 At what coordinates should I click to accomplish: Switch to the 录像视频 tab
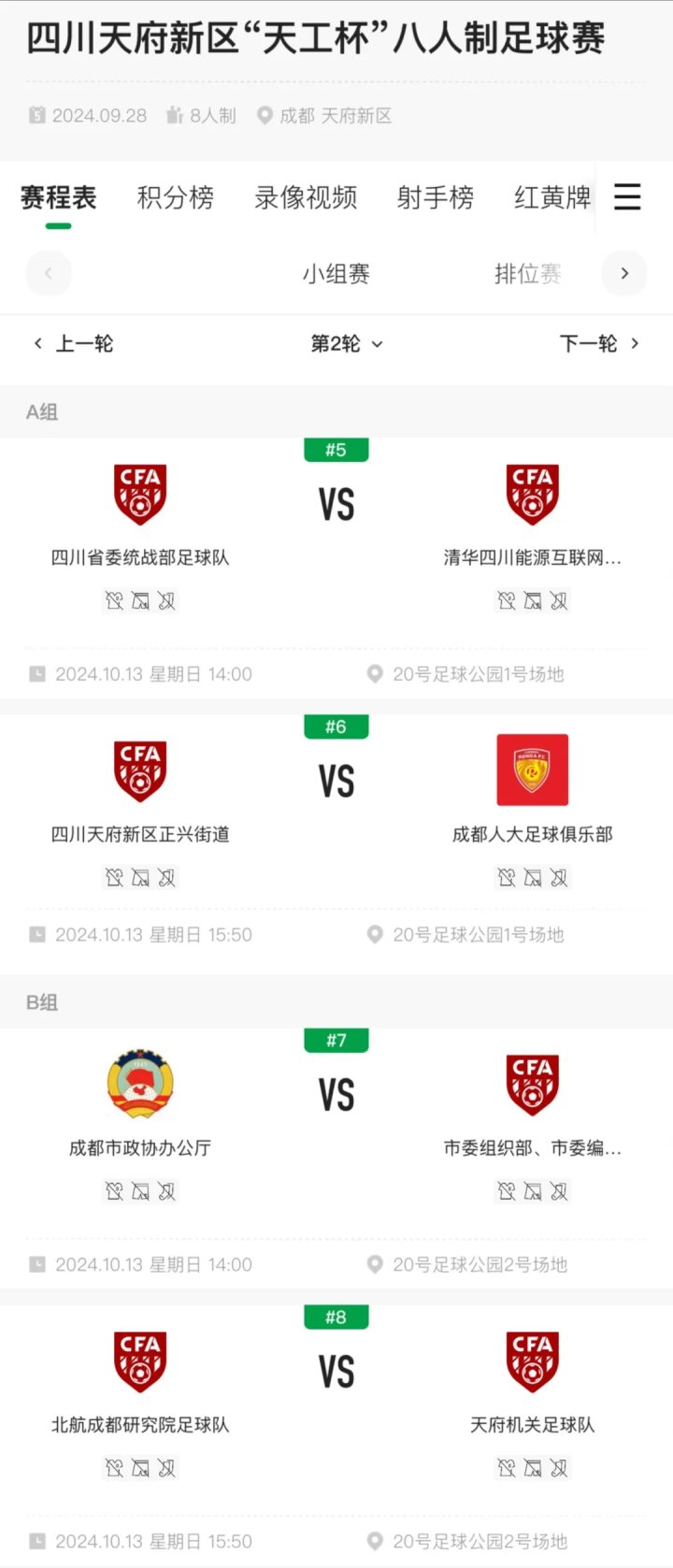(306, 197)
